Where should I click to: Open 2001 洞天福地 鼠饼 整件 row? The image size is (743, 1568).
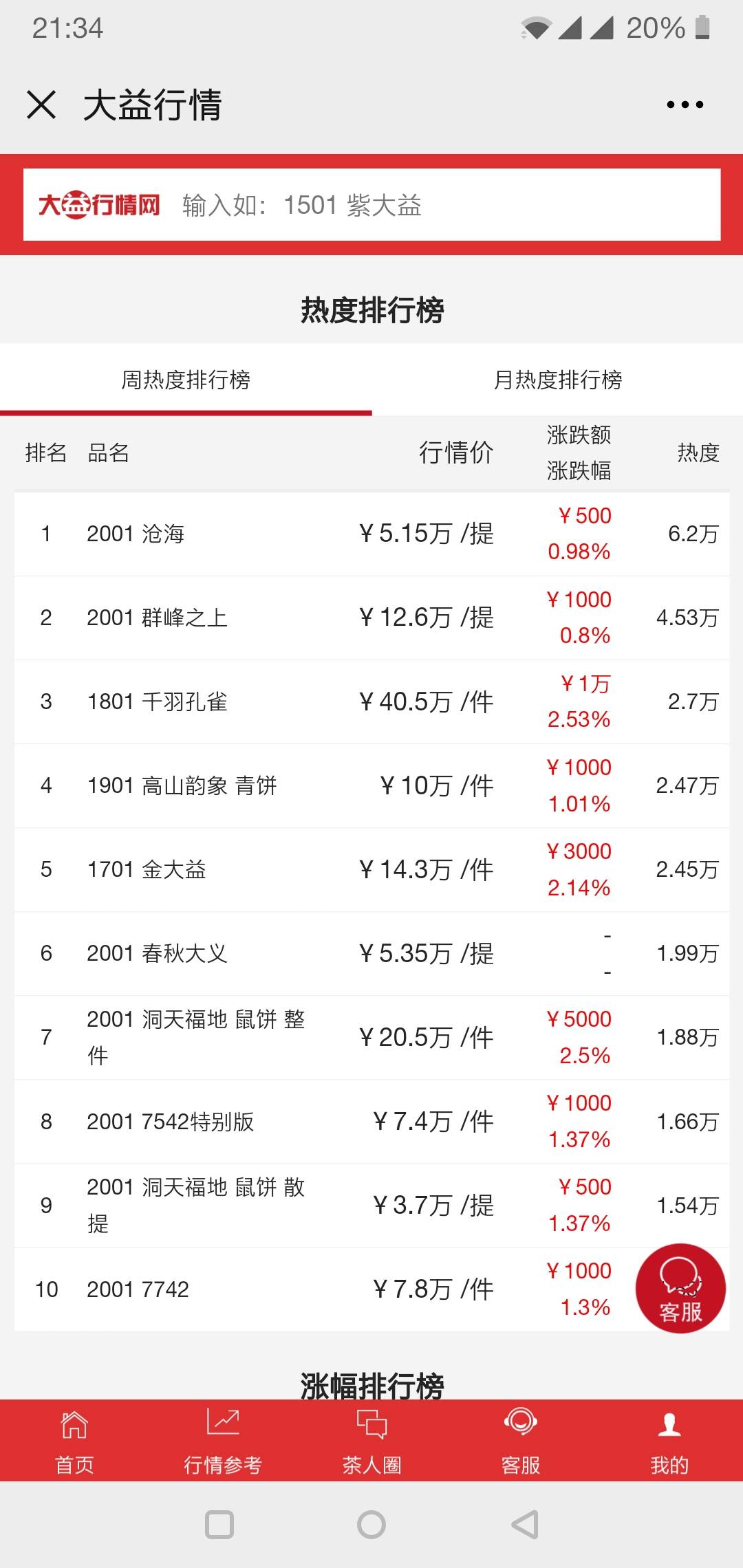pos(371,1037)
